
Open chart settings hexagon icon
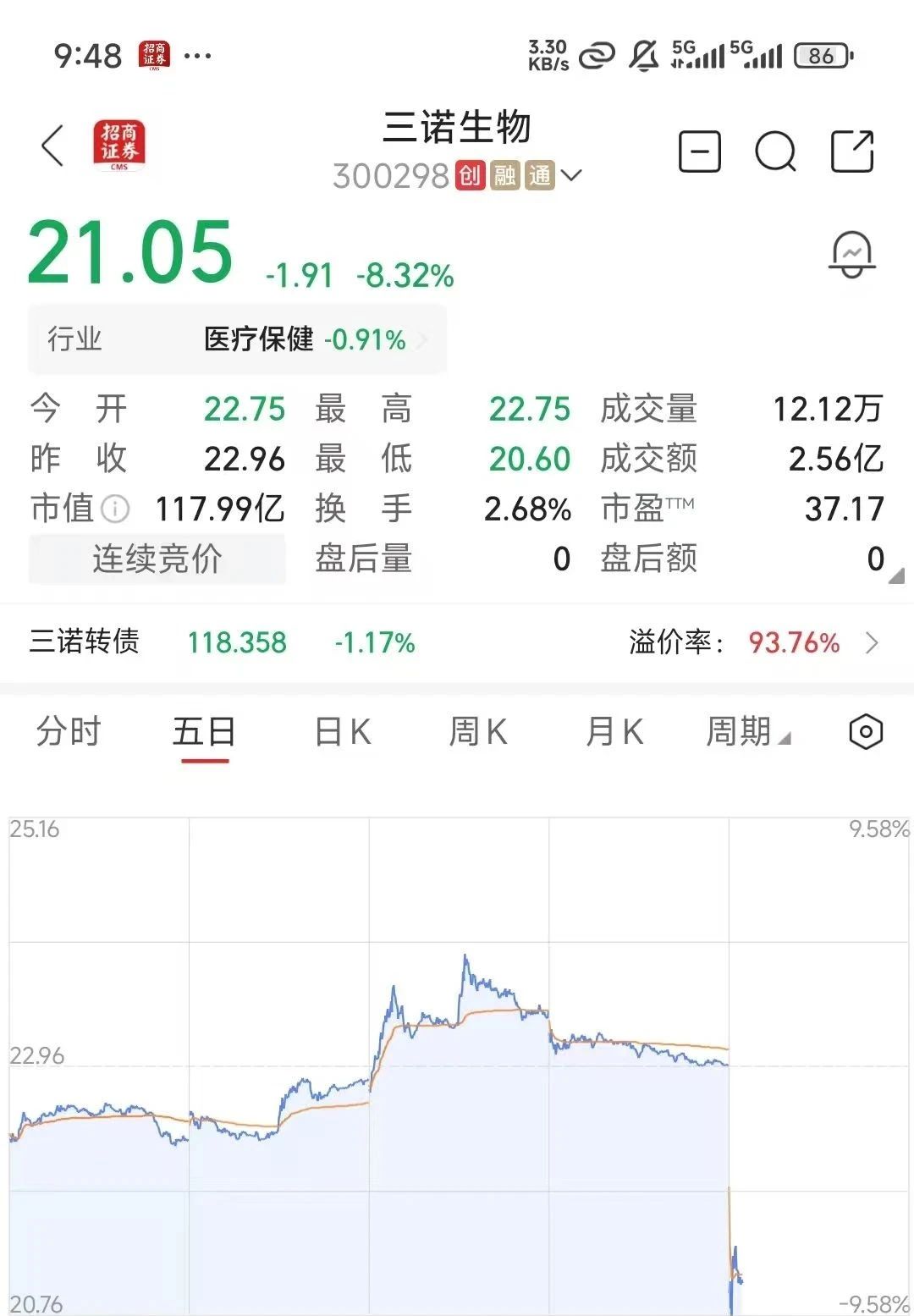(x=865, y=731)
